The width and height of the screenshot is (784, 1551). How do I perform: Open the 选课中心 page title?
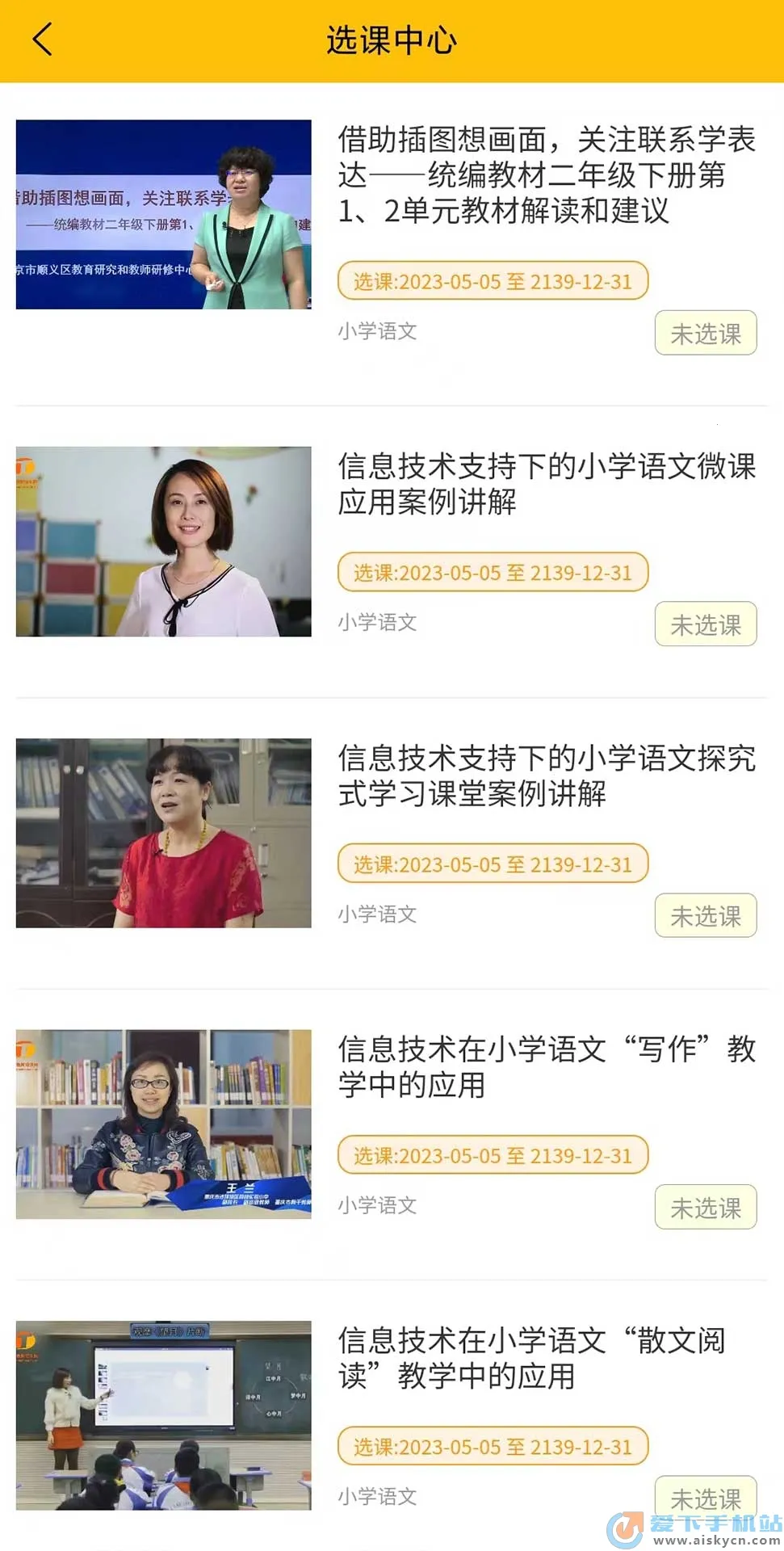(392, 38)
